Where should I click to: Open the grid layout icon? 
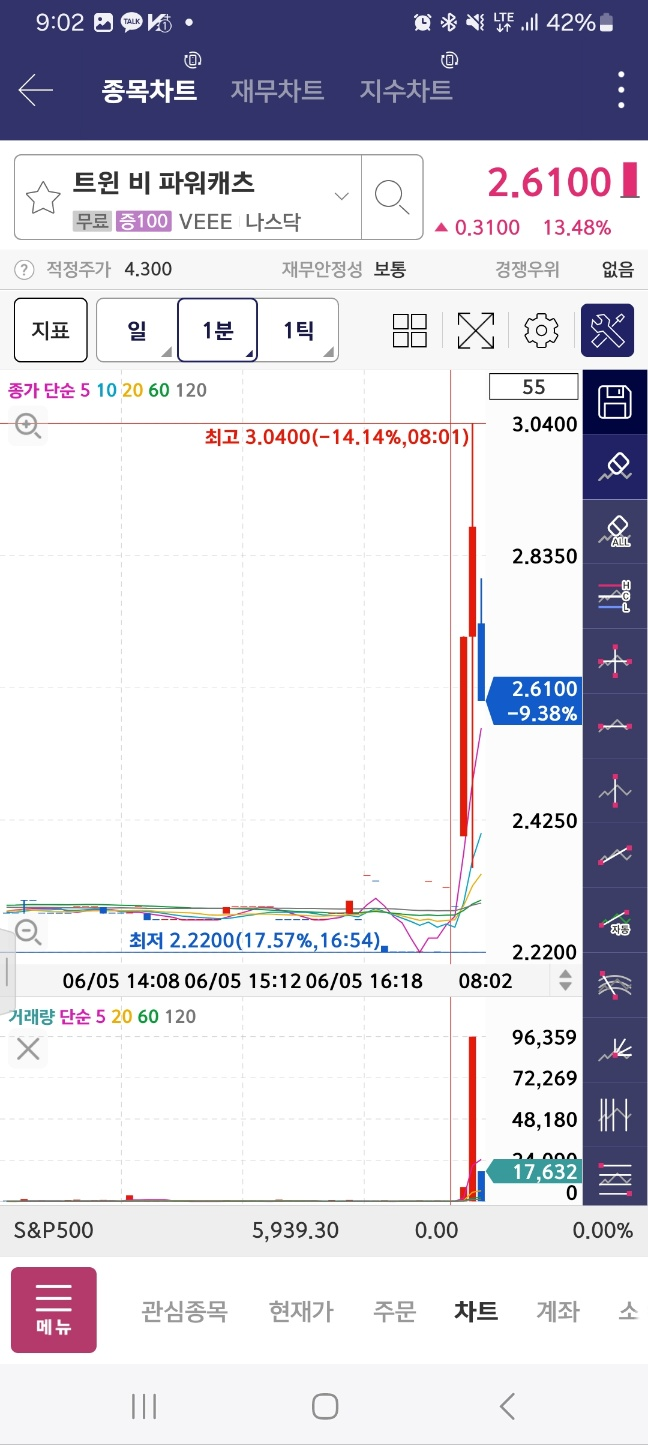410,330
